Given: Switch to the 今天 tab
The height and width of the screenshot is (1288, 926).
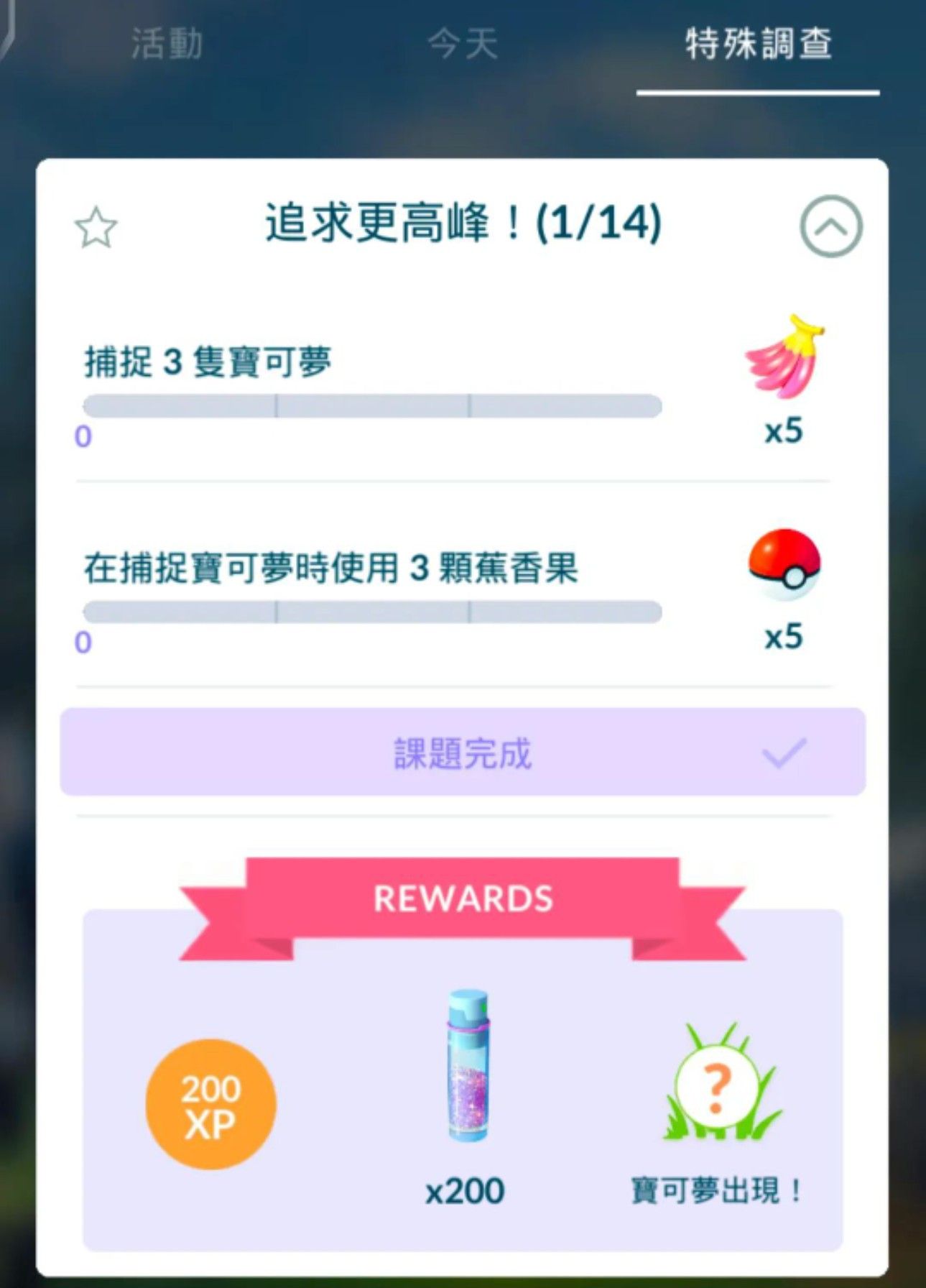Looking at the screenshot, I should click(x=463, y=45).
